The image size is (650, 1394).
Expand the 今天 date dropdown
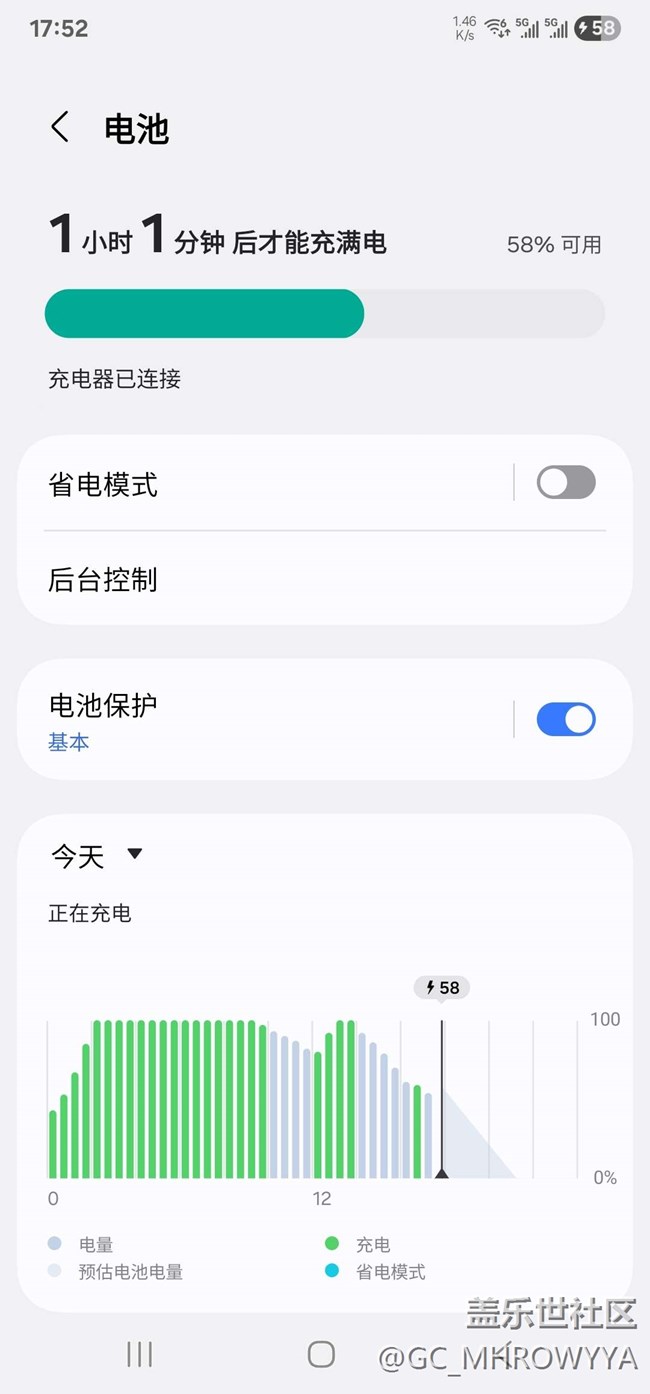(98, 855)
